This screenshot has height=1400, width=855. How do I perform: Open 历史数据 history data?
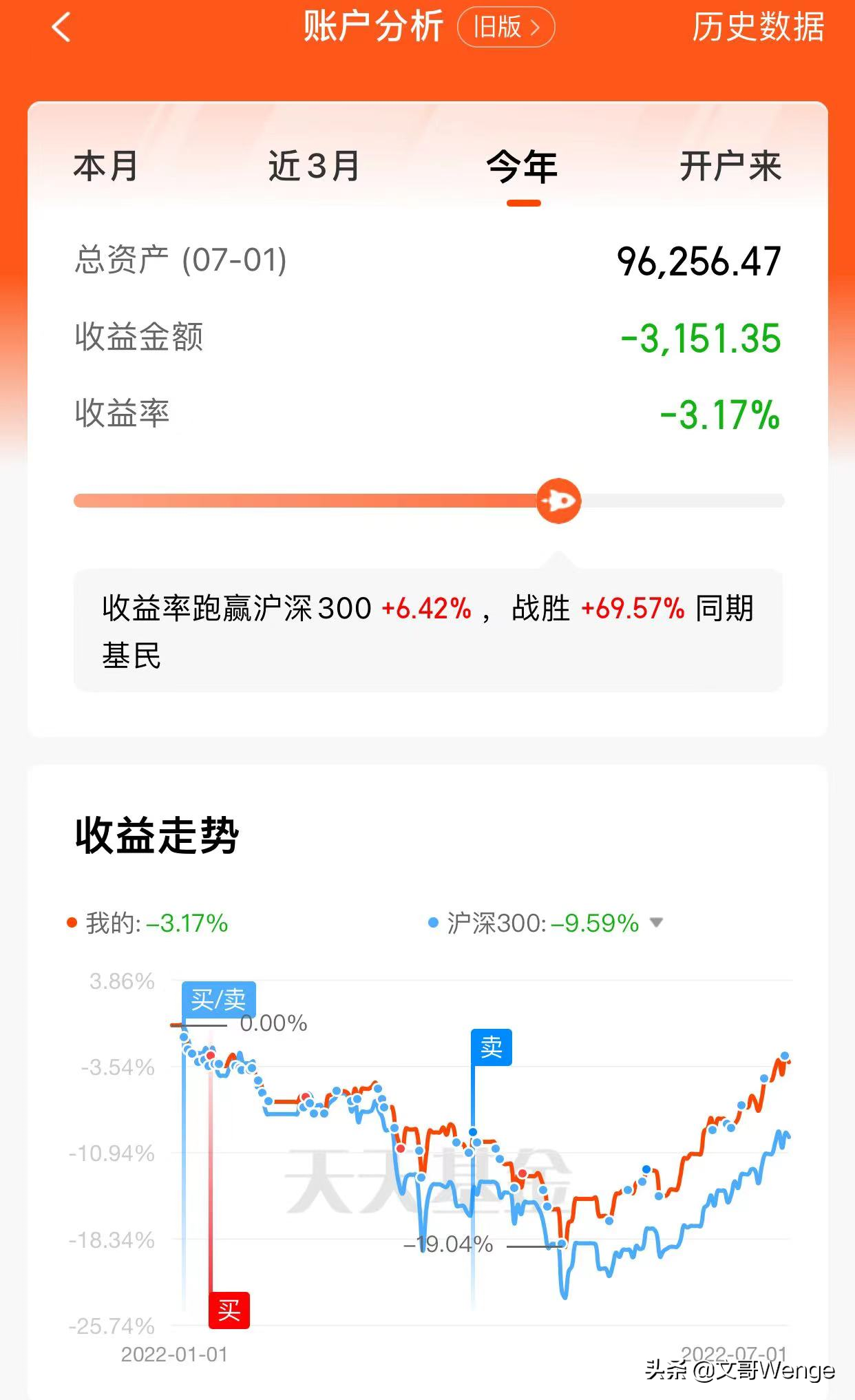coord(758,28)
